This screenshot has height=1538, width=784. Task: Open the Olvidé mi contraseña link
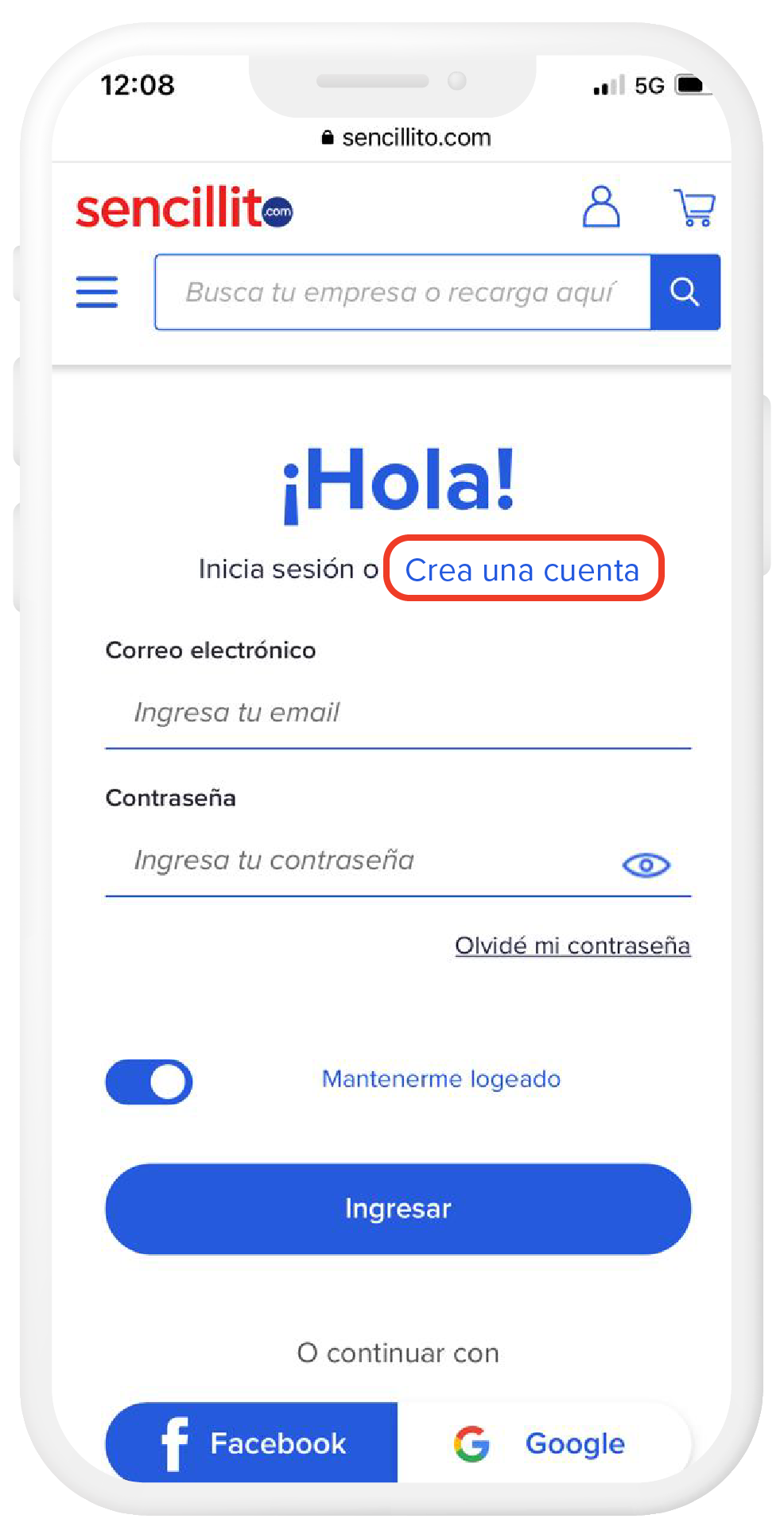(572, 946)
